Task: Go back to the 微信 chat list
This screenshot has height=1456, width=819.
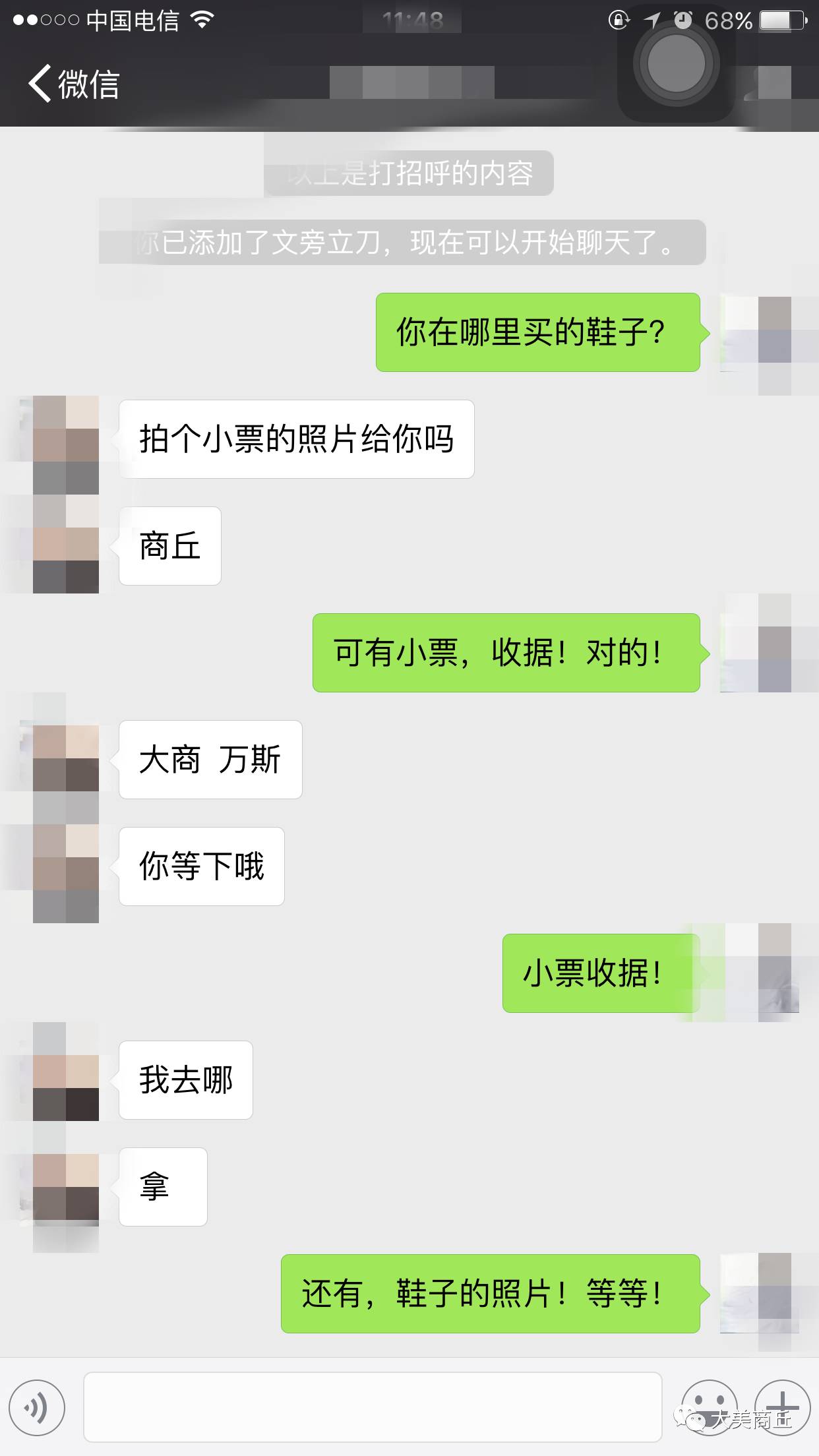Action: coord(73,84)
